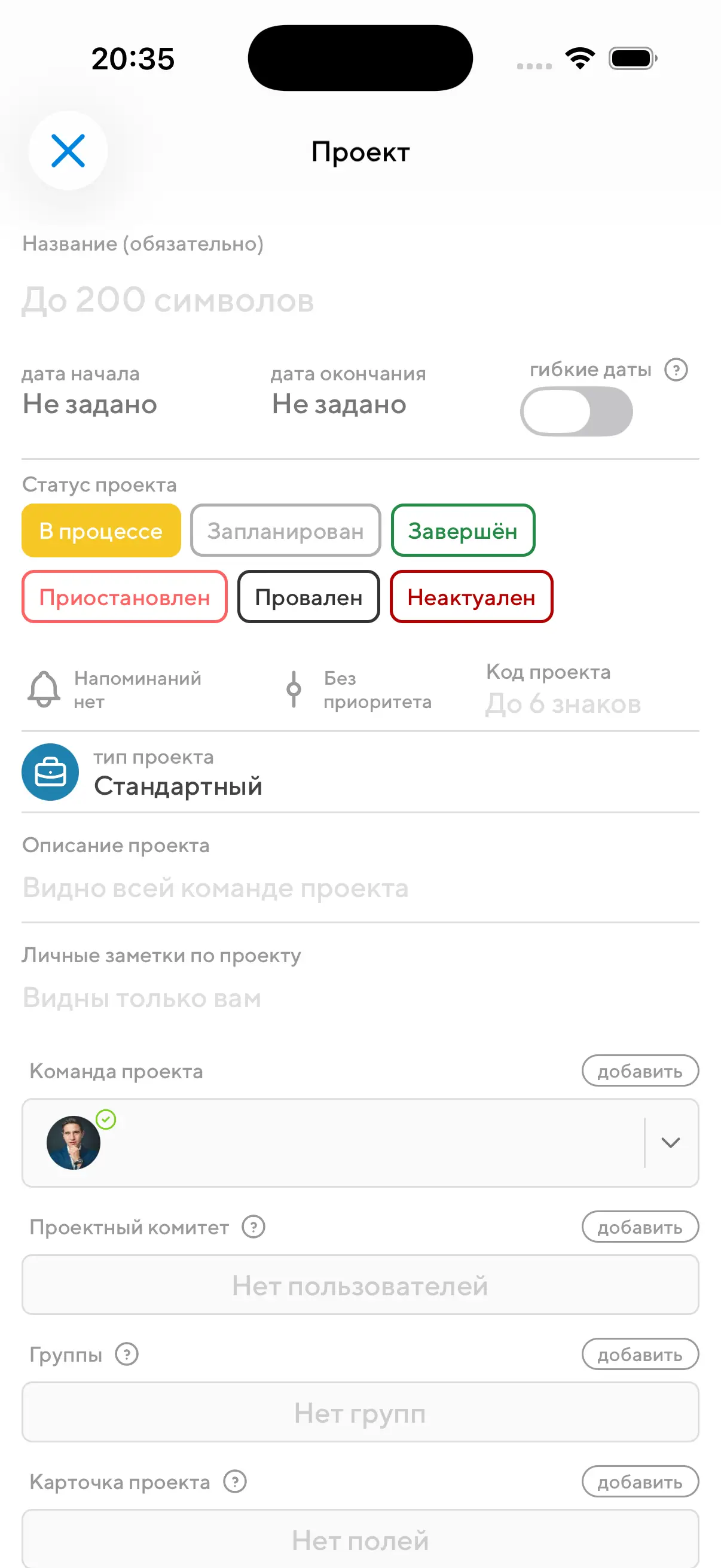Enter a project description
Image resolution: width=721 pixels, height=1568 pixels.
(x=359, y=888)
